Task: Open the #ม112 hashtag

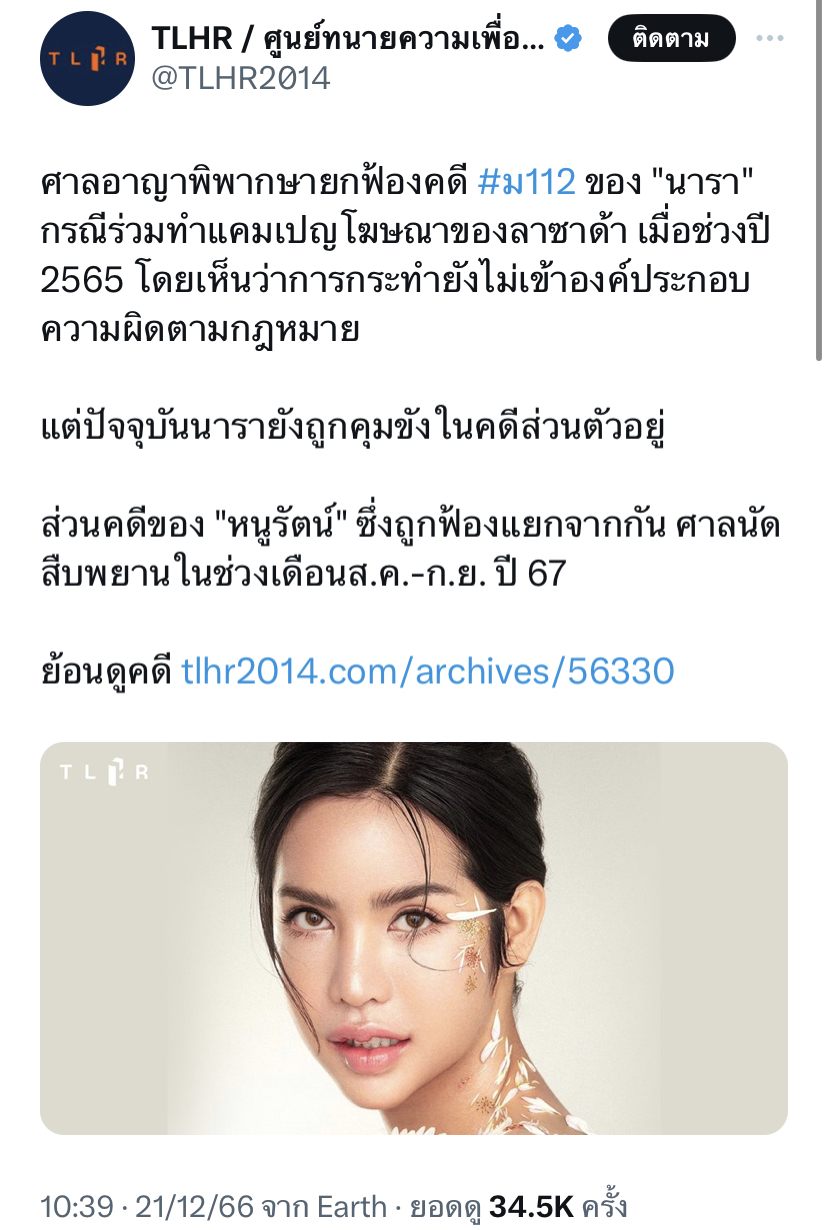Action: point(526,183)
